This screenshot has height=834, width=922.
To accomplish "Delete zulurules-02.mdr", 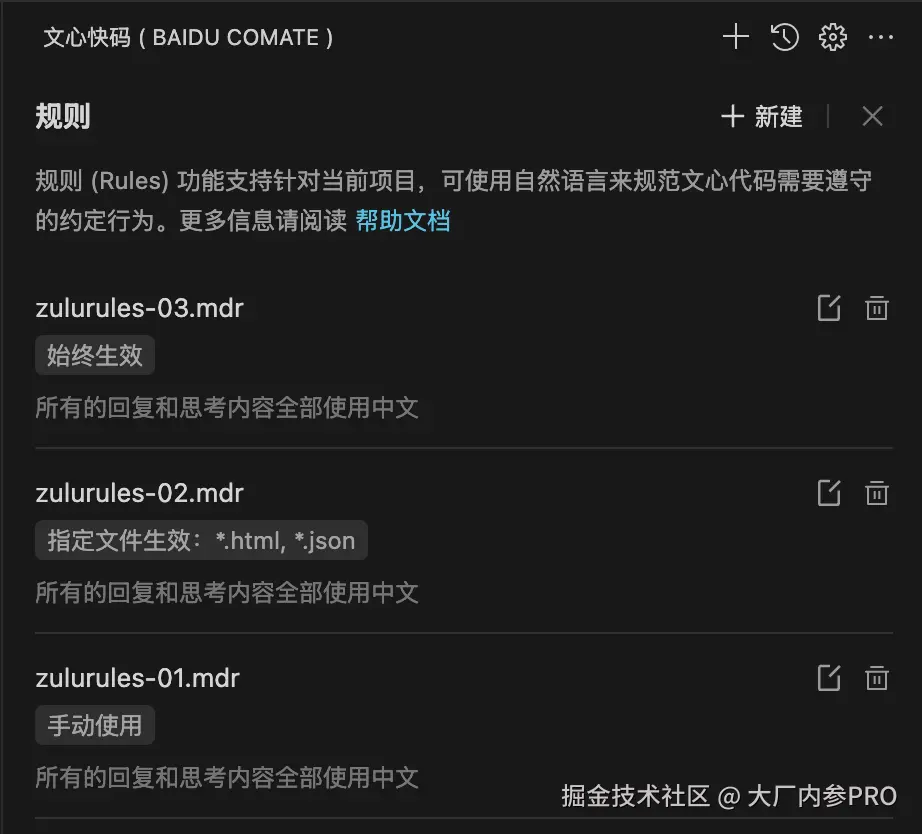I will click(876, 493).
